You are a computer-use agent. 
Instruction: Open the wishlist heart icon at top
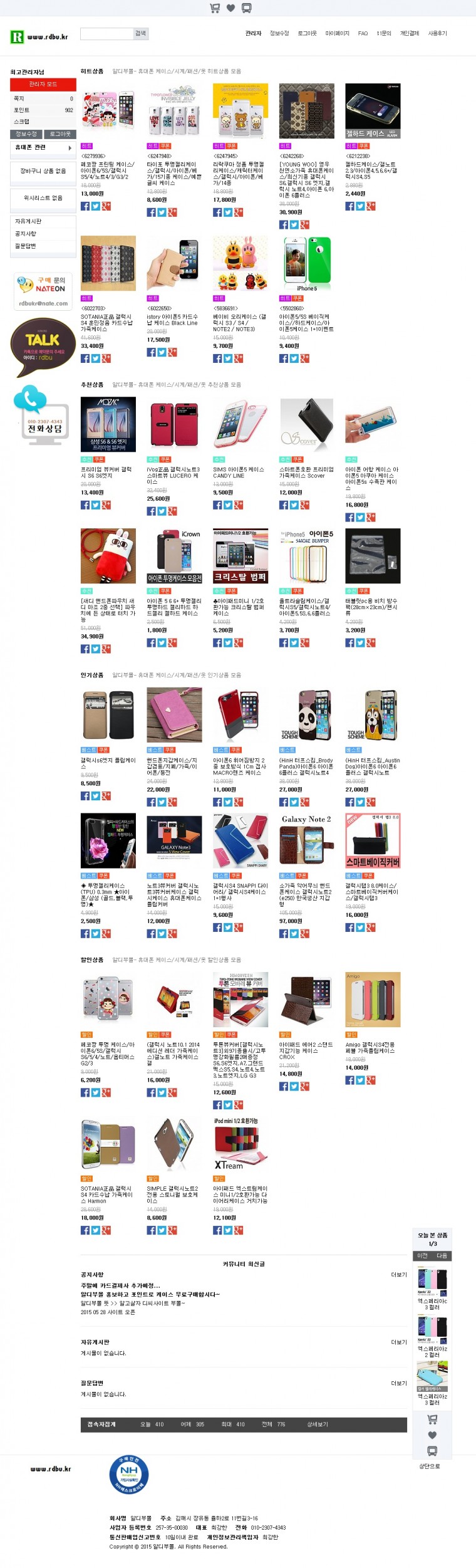[x=230, y=8]
